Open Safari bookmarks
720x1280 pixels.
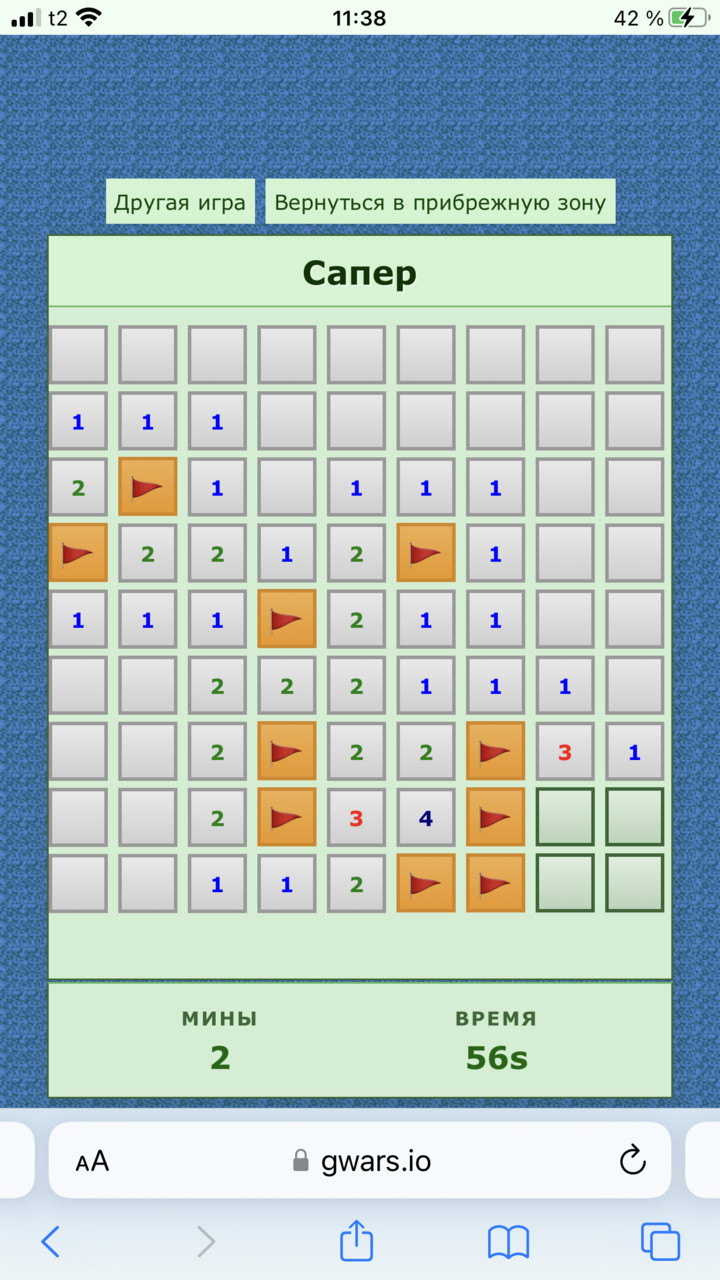[x=508, y=1242]
